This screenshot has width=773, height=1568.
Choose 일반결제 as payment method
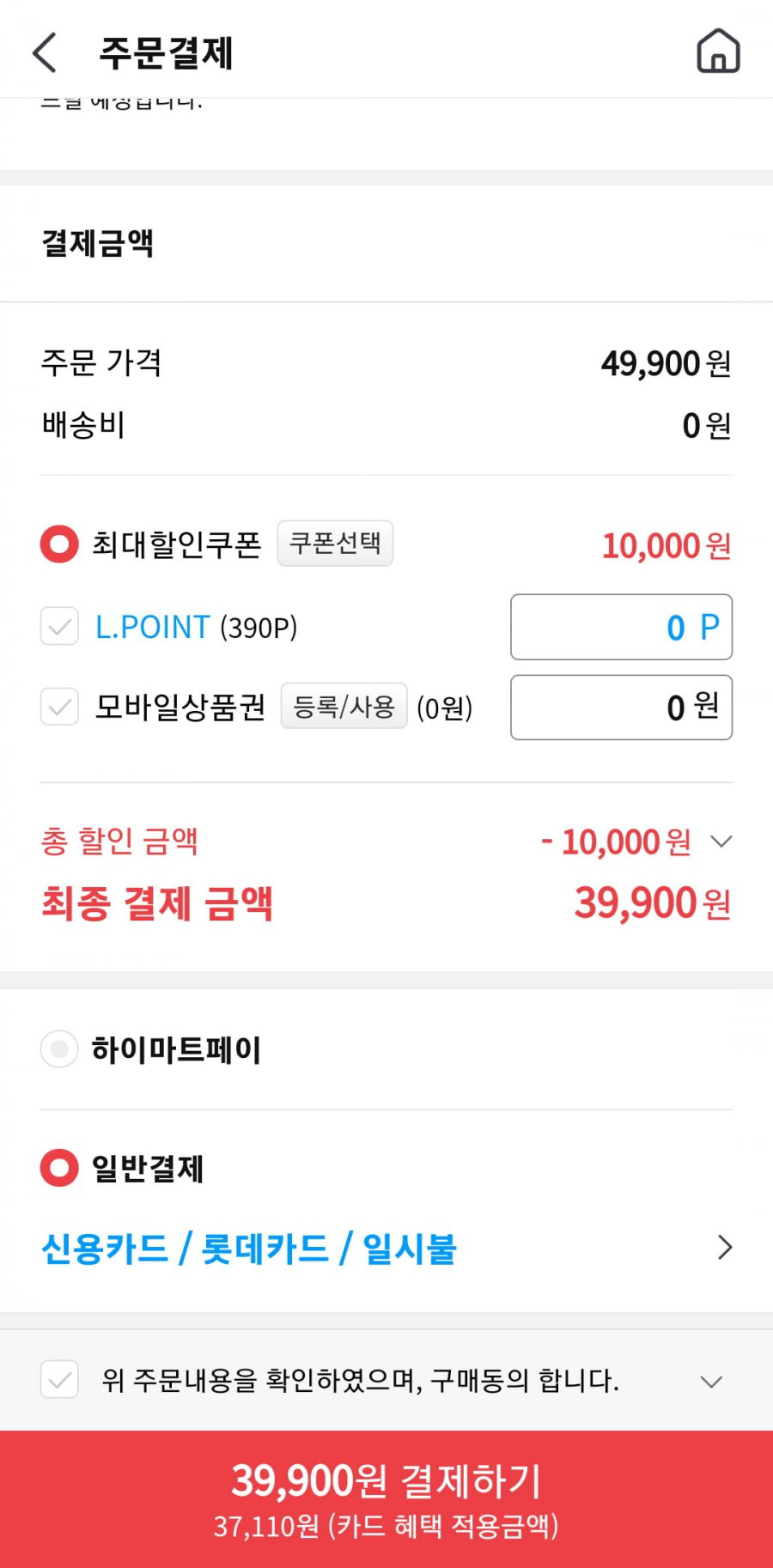coord(59,1168)
